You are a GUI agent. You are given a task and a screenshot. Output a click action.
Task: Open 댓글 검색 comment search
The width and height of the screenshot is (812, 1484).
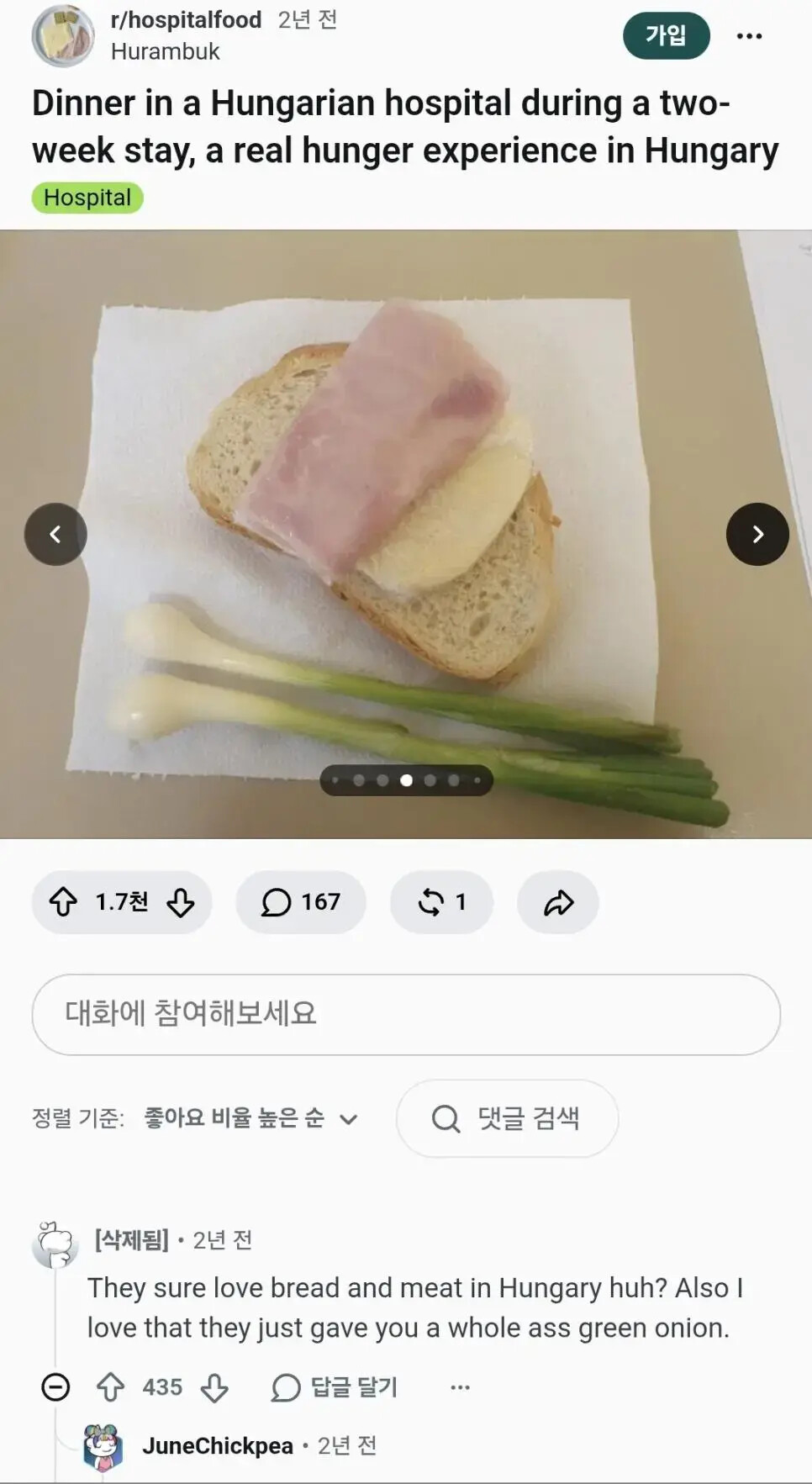click(x=507, y=1118)
